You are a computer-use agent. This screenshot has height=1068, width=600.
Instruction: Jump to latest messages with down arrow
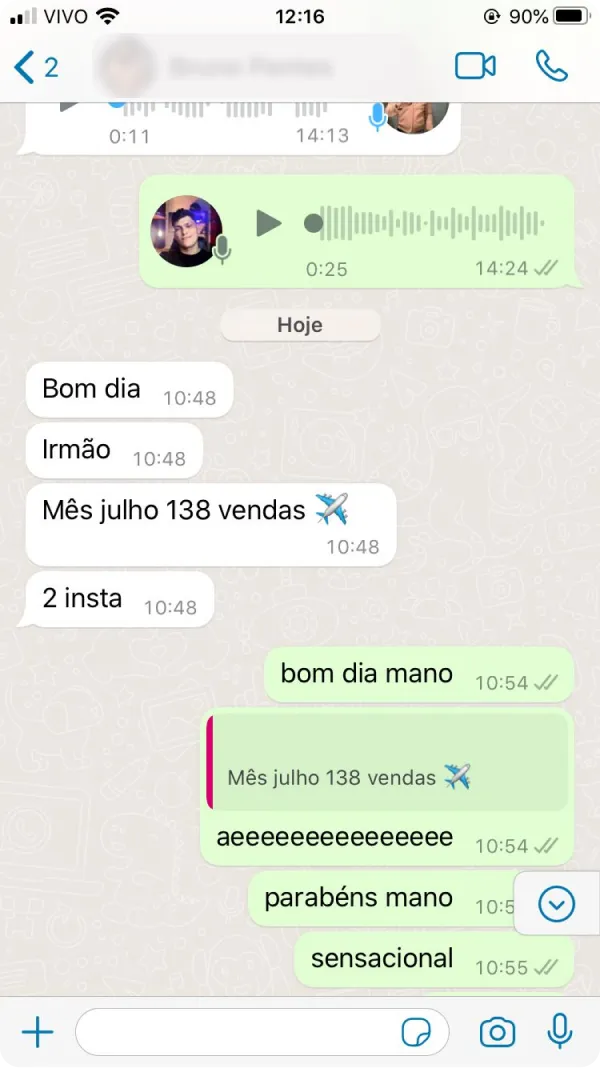click(556, 904)
